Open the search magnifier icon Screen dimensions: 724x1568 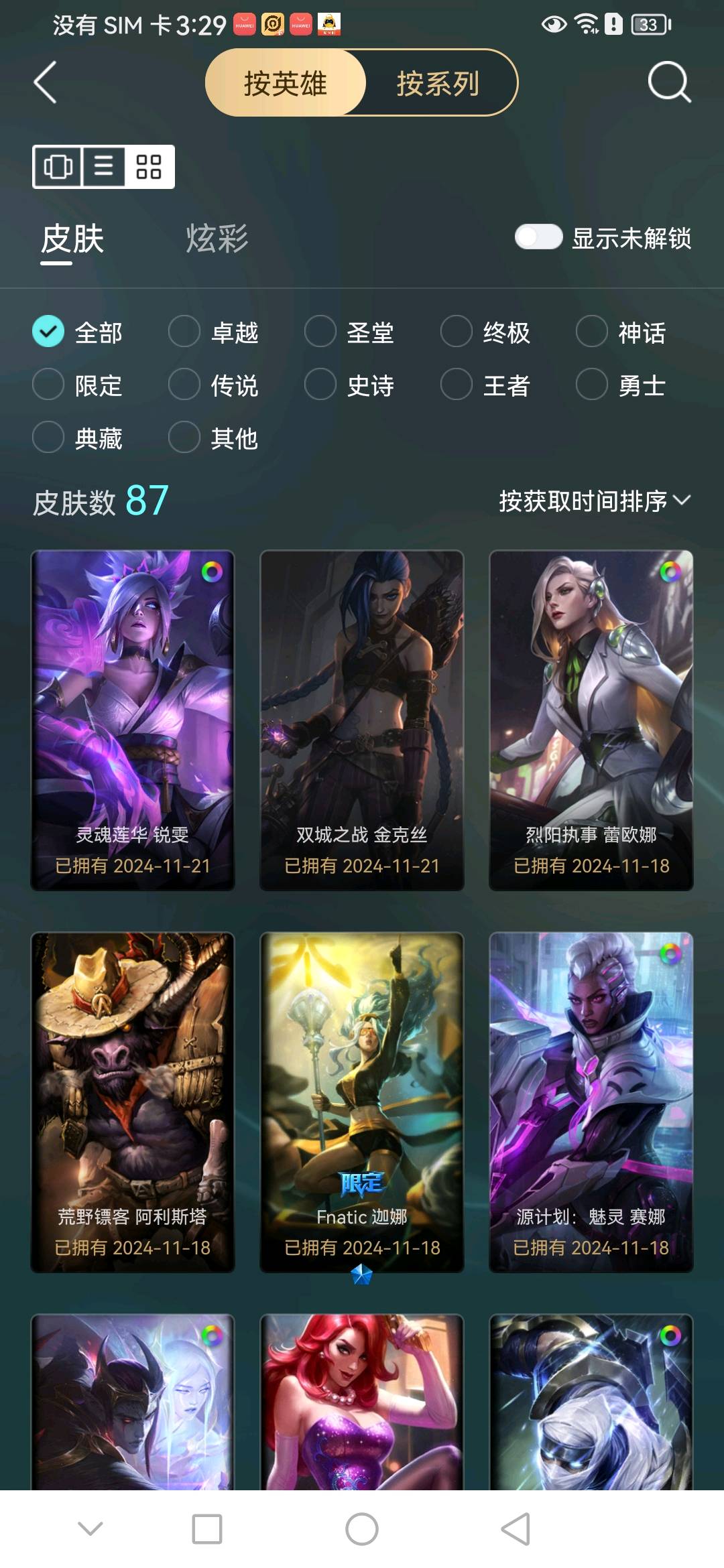click(x=669, y=82)
